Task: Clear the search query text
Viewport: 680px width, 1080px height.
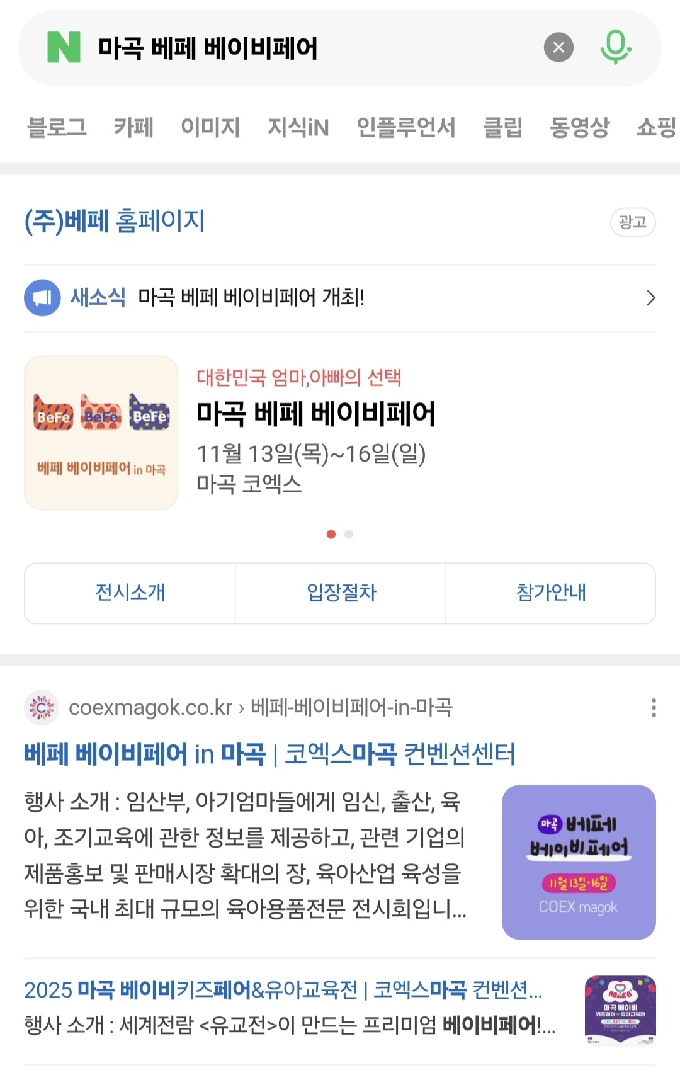Action: tap(559, 47)
